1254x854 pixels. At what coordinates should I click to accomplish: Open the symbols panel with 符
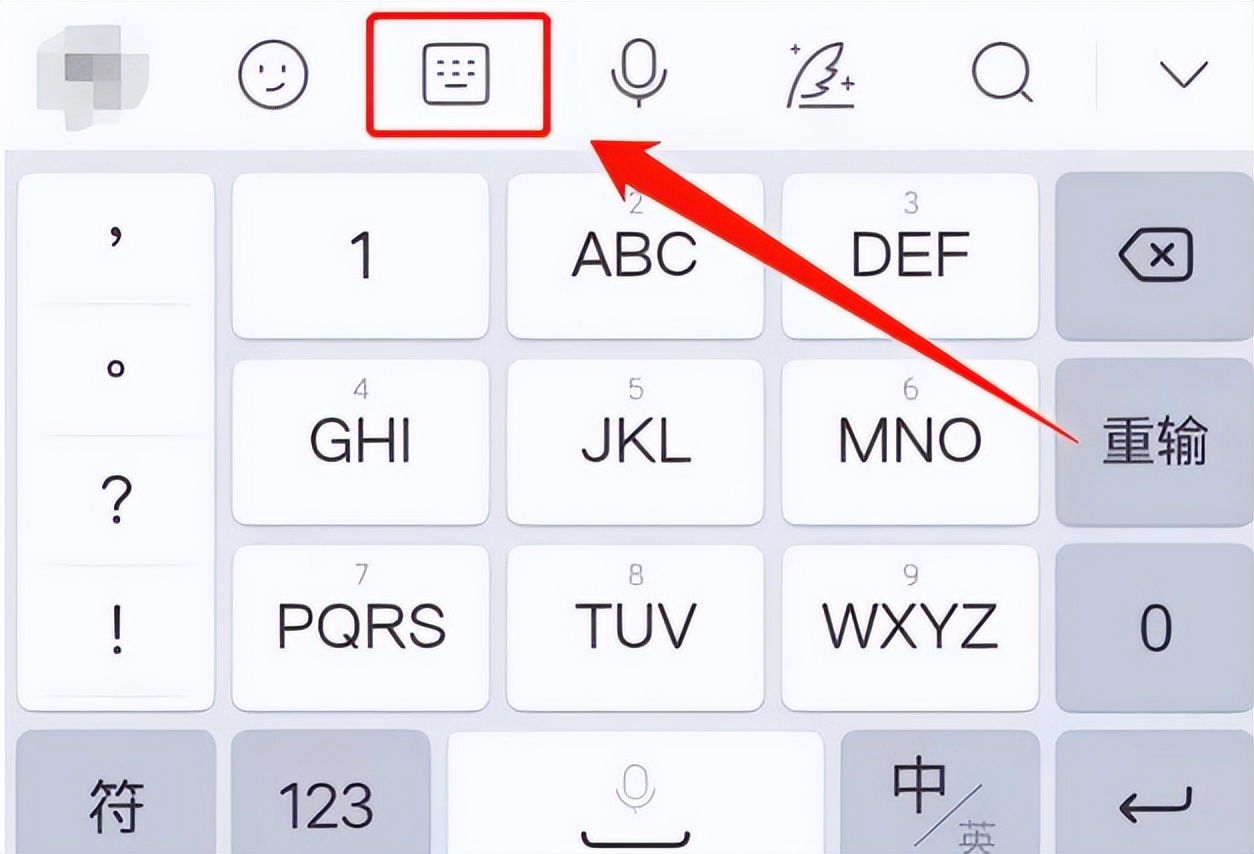coord(116,800)
